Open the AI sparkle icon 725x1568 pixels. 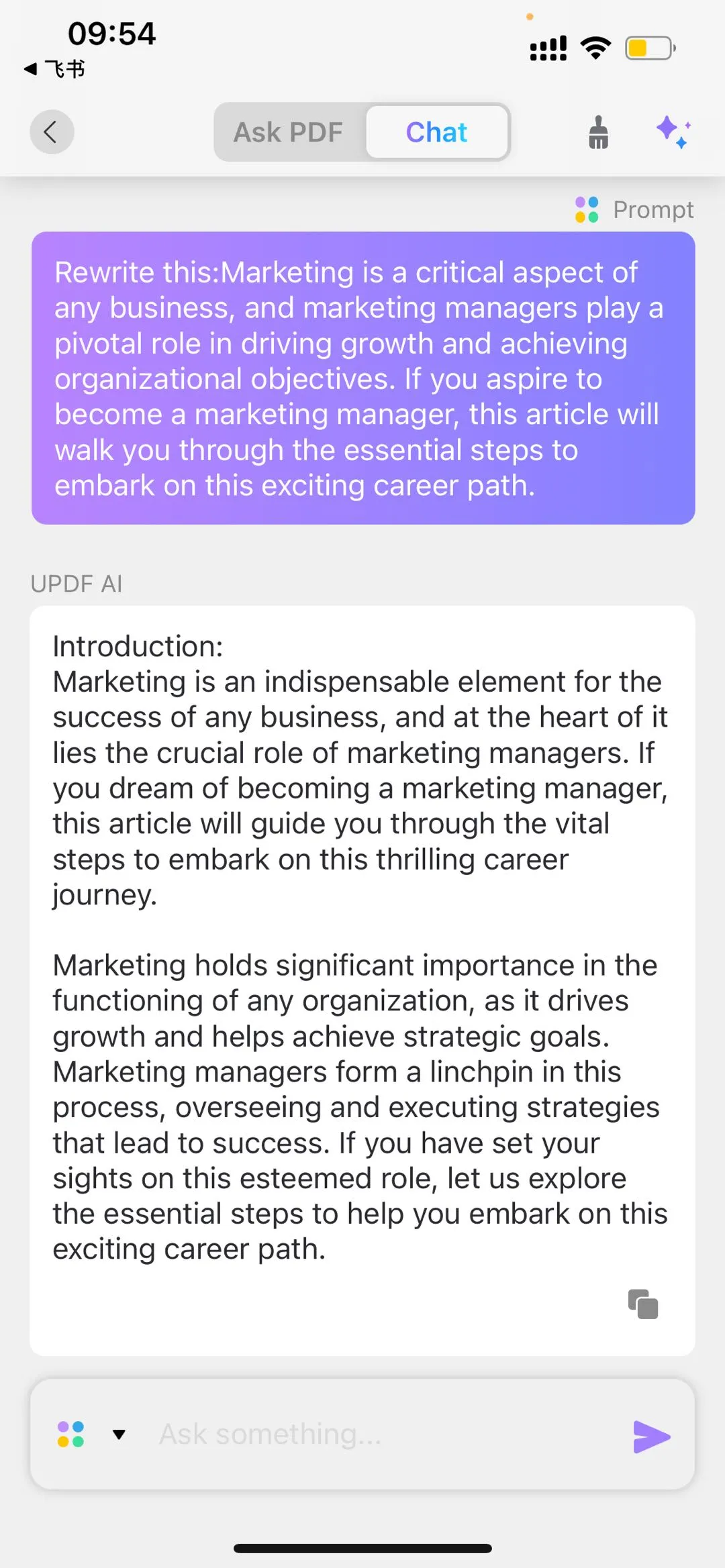click(673, 132)
